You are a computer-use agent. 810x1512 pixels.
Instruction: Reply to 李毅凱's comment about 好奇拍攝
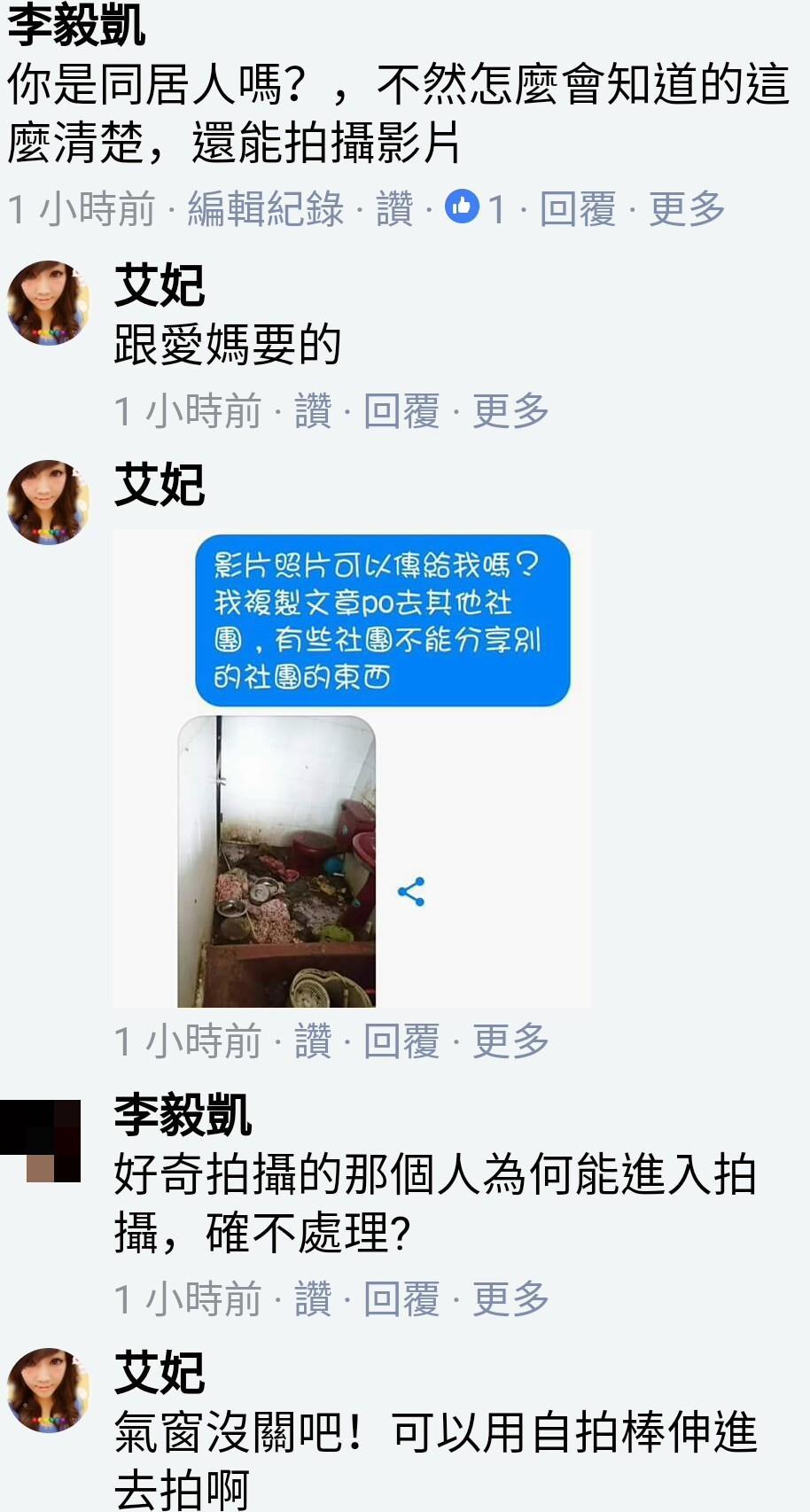click(x=401, y=1299)
